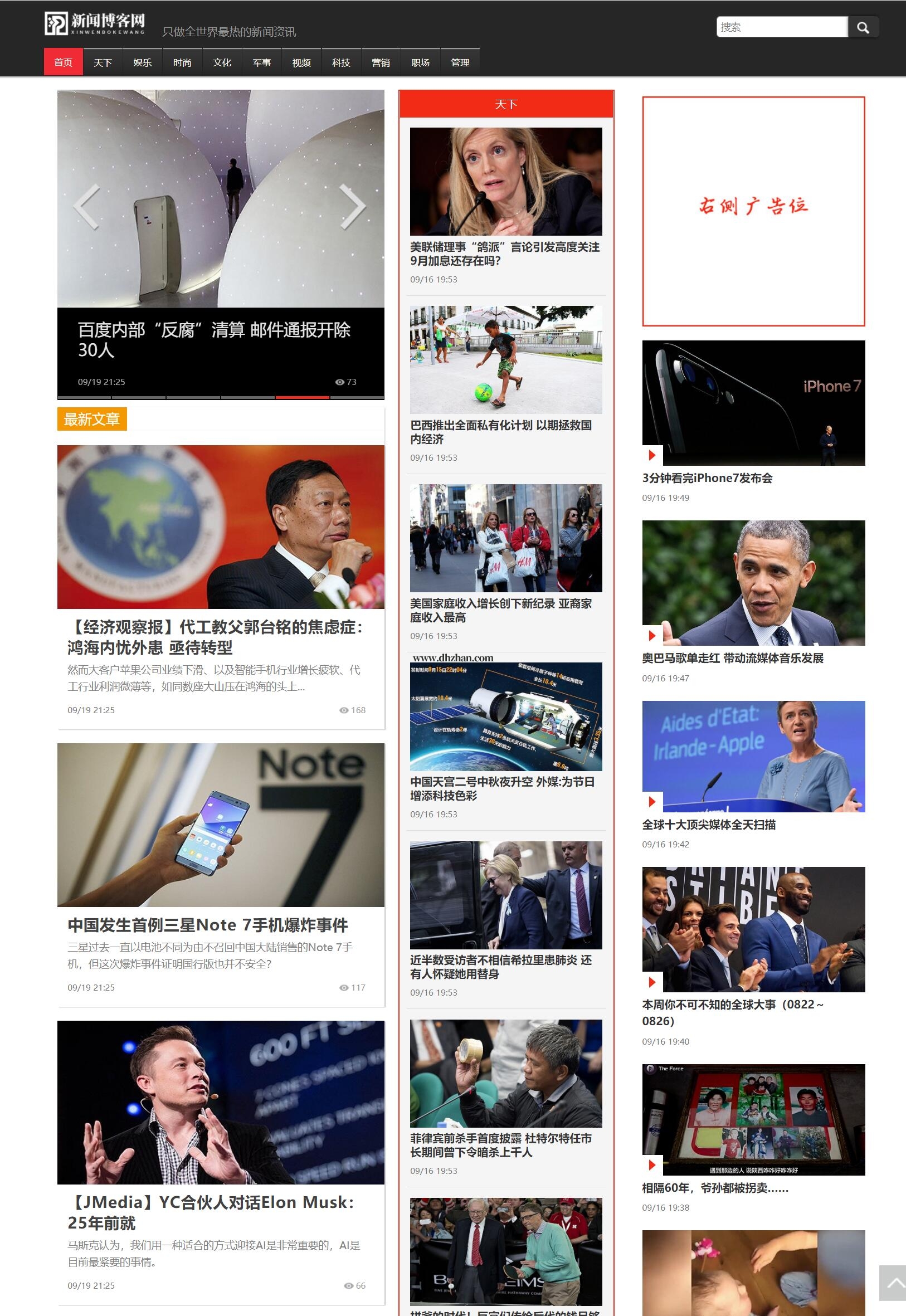Watch 奥巴马歌单走红 video

pos(753,583)
